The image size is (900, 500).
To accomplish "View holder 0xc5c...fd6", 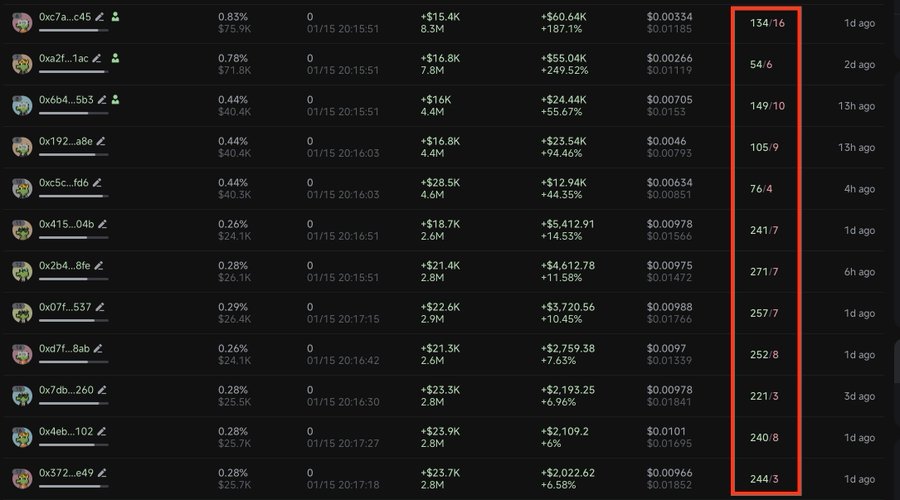I will click(63, 183).
